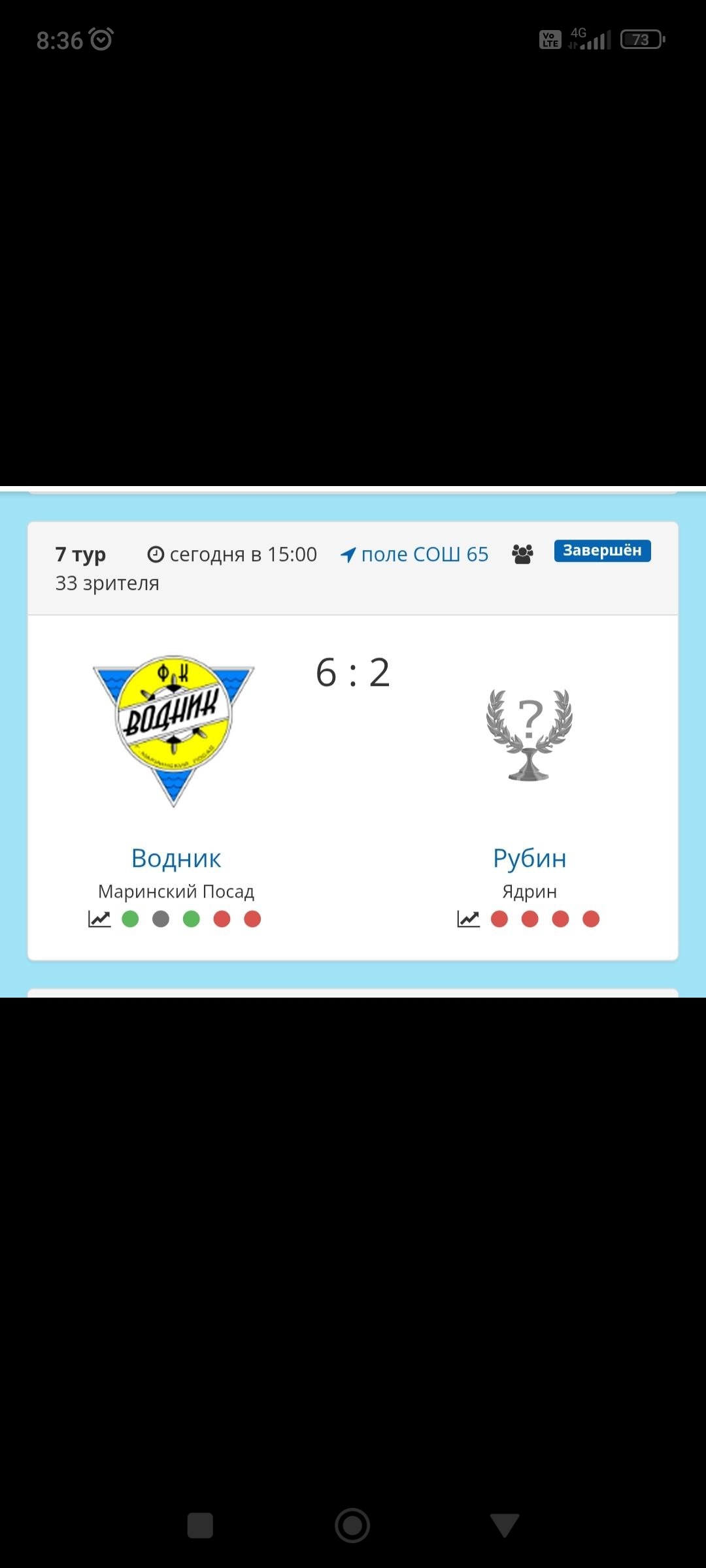Tap the Рубин placeholder trophy logo
The height and width of the screenshot is (1568, 706).
(x=529, y=735)
